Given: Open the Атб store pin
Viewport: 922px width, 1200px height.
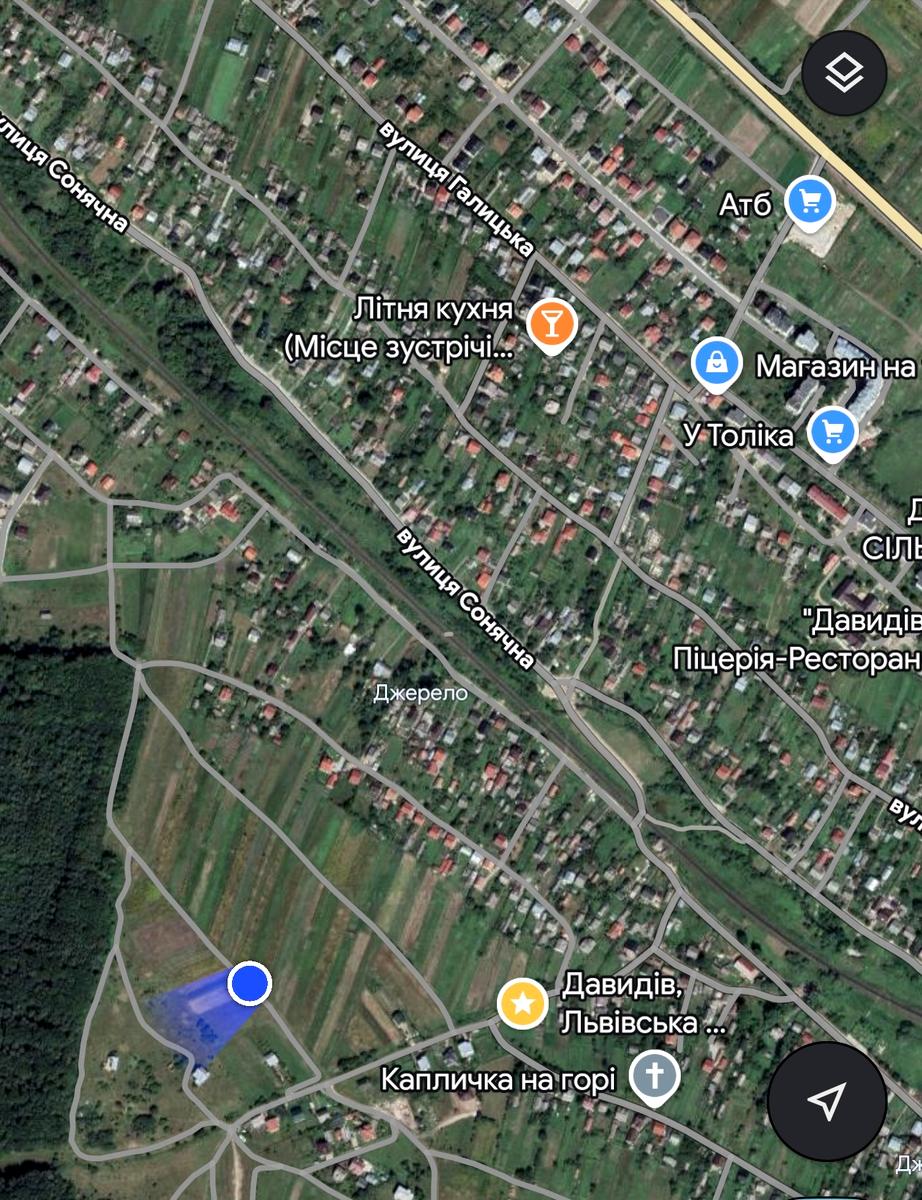Looking at the screenshot, I should tap(809, 203).
